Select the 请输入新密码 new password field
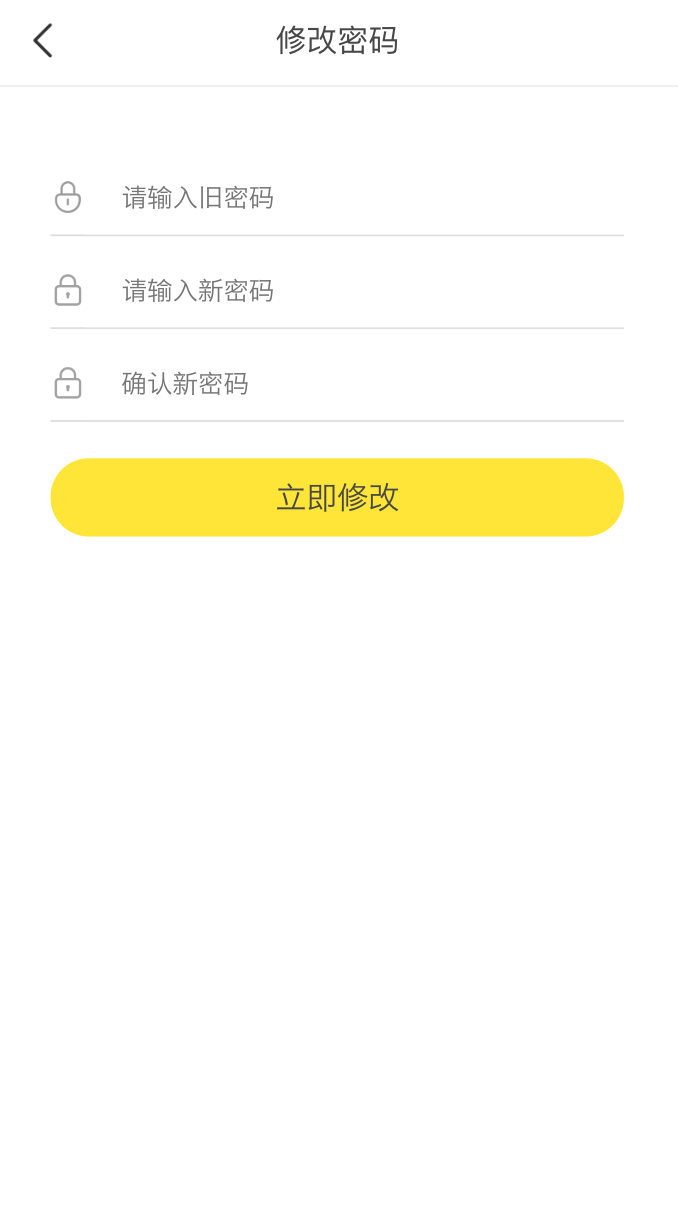Viewport: 678px width, 1208px height. pyautogui.click(x=360, y=291)
